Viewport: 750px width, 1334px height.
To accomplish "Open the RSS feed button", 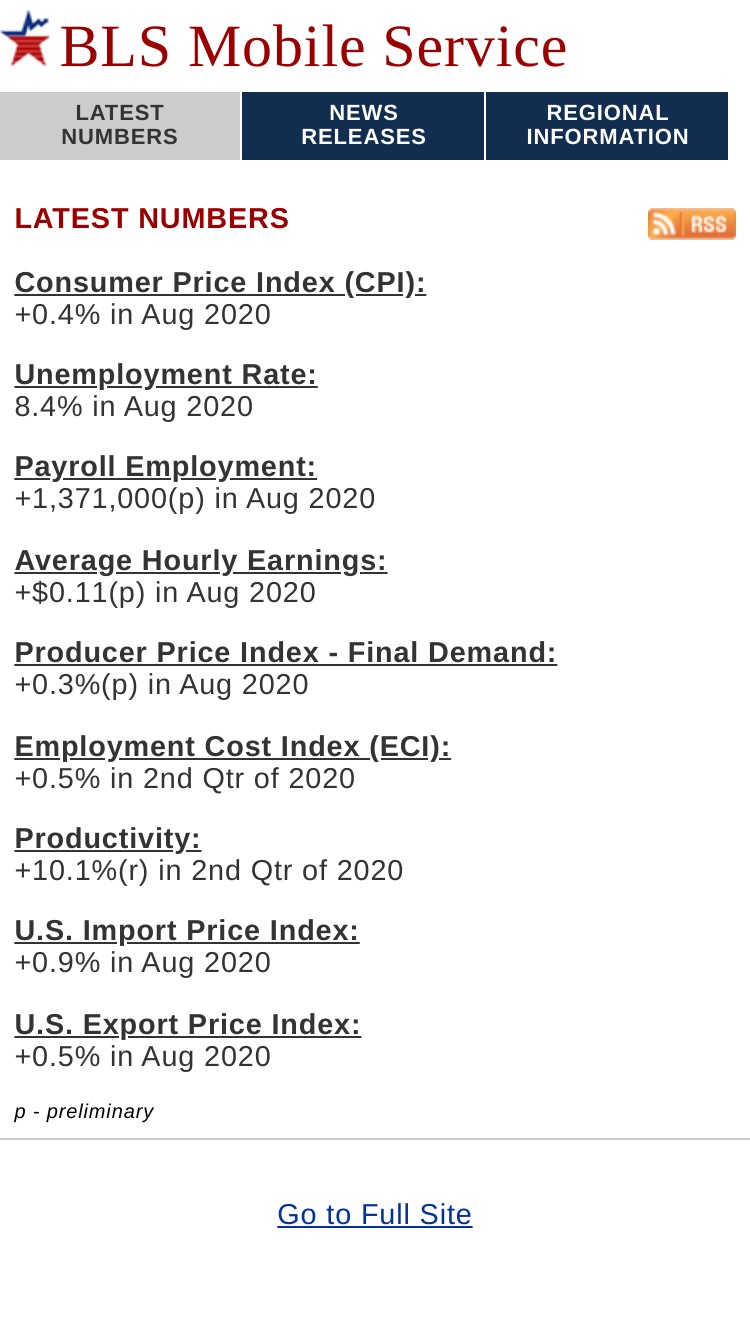I will pyautogui.click(x=691, y=224).
